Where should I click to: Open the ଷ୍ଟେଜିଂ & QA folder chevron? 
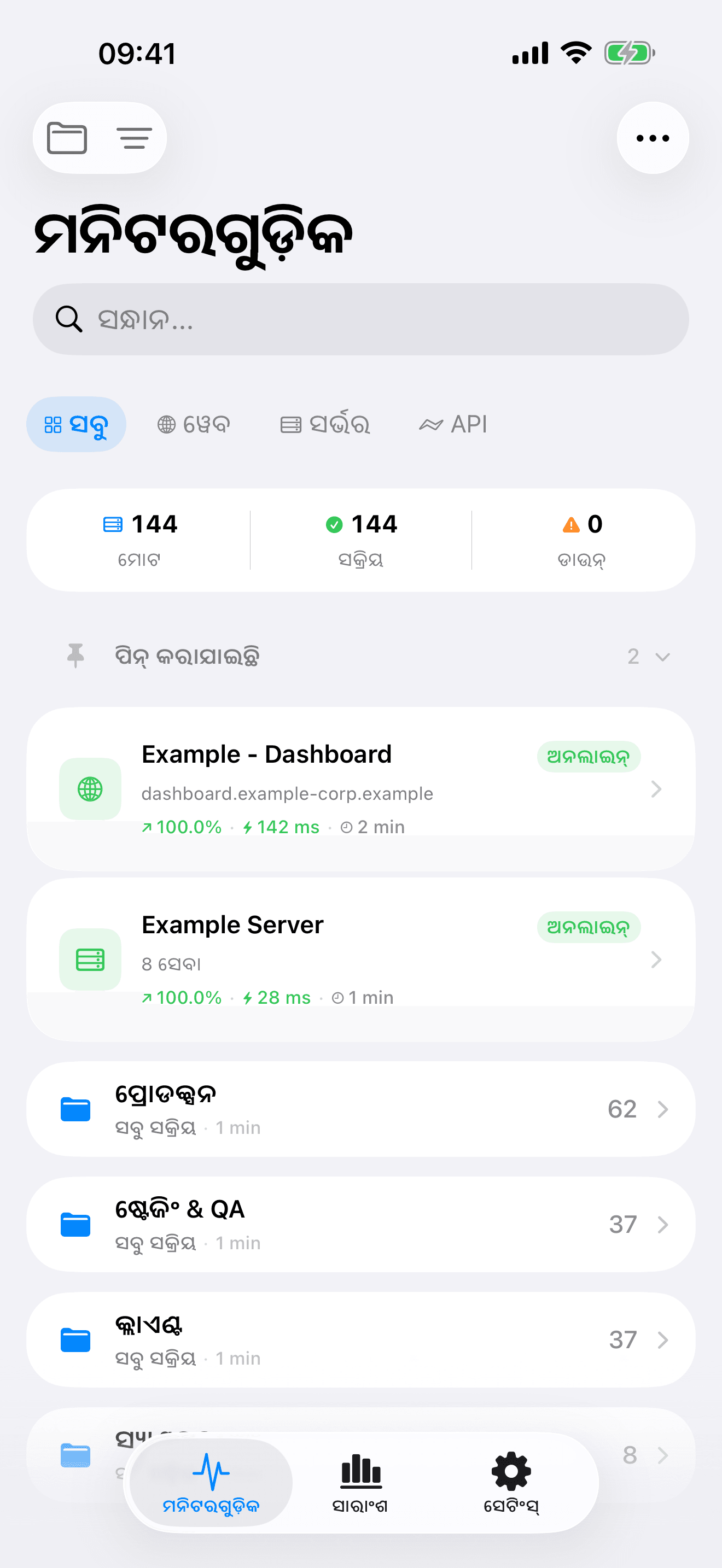(663, 1225)
